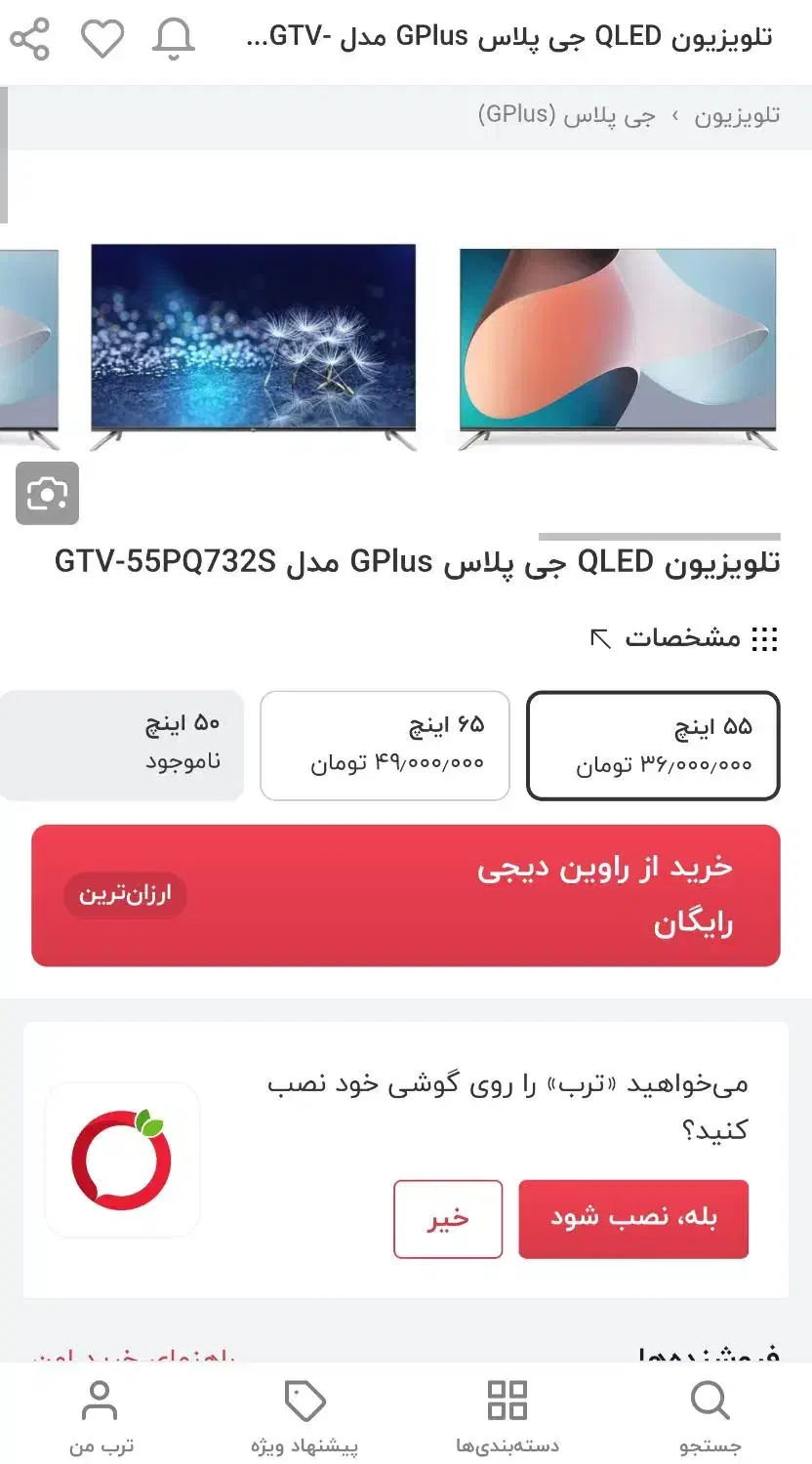Decline the app install with خیر
The width and height of the screenshot is (812, 1464).
448,1218
